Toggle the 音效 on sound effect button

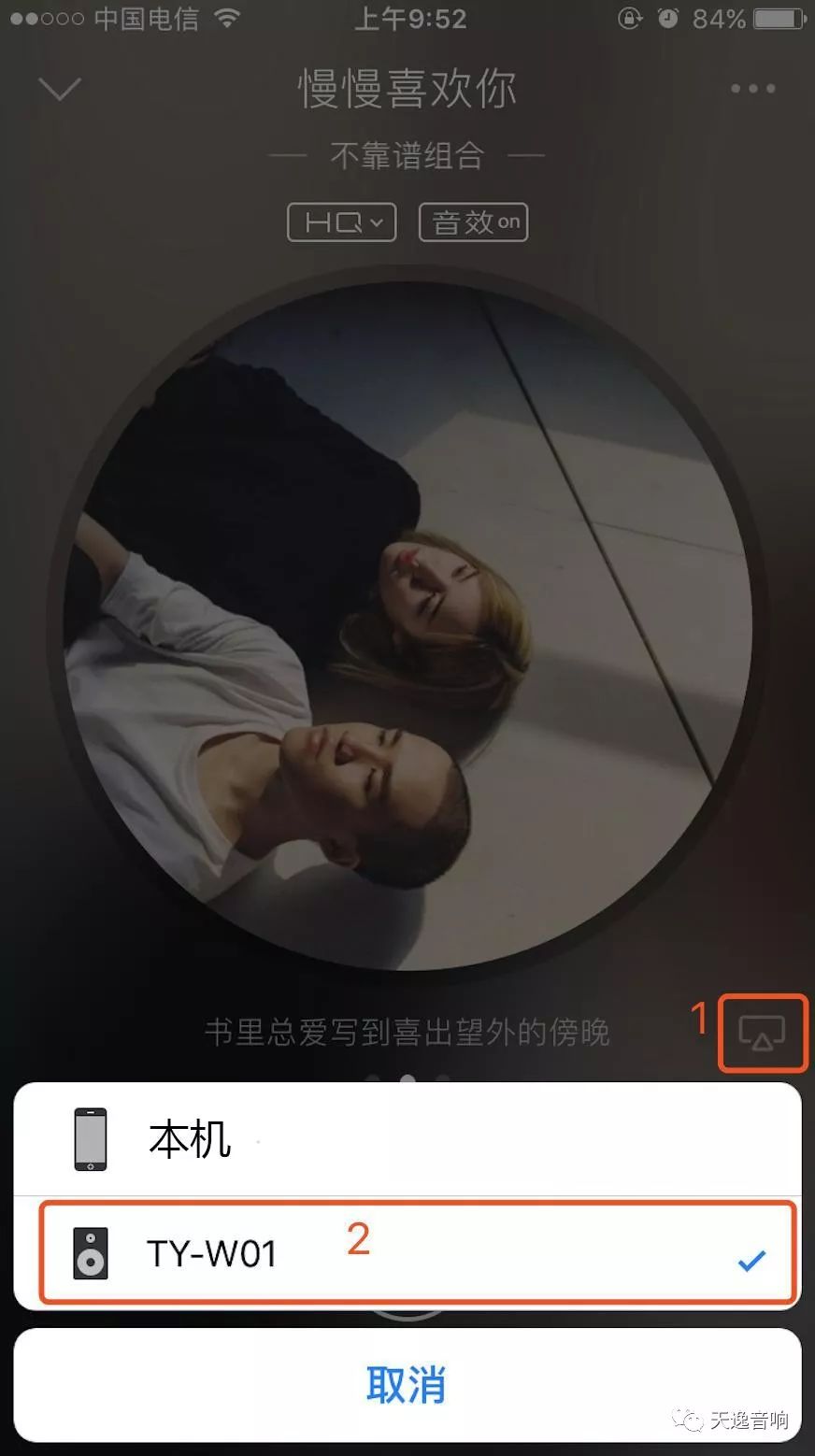[474, 222]
